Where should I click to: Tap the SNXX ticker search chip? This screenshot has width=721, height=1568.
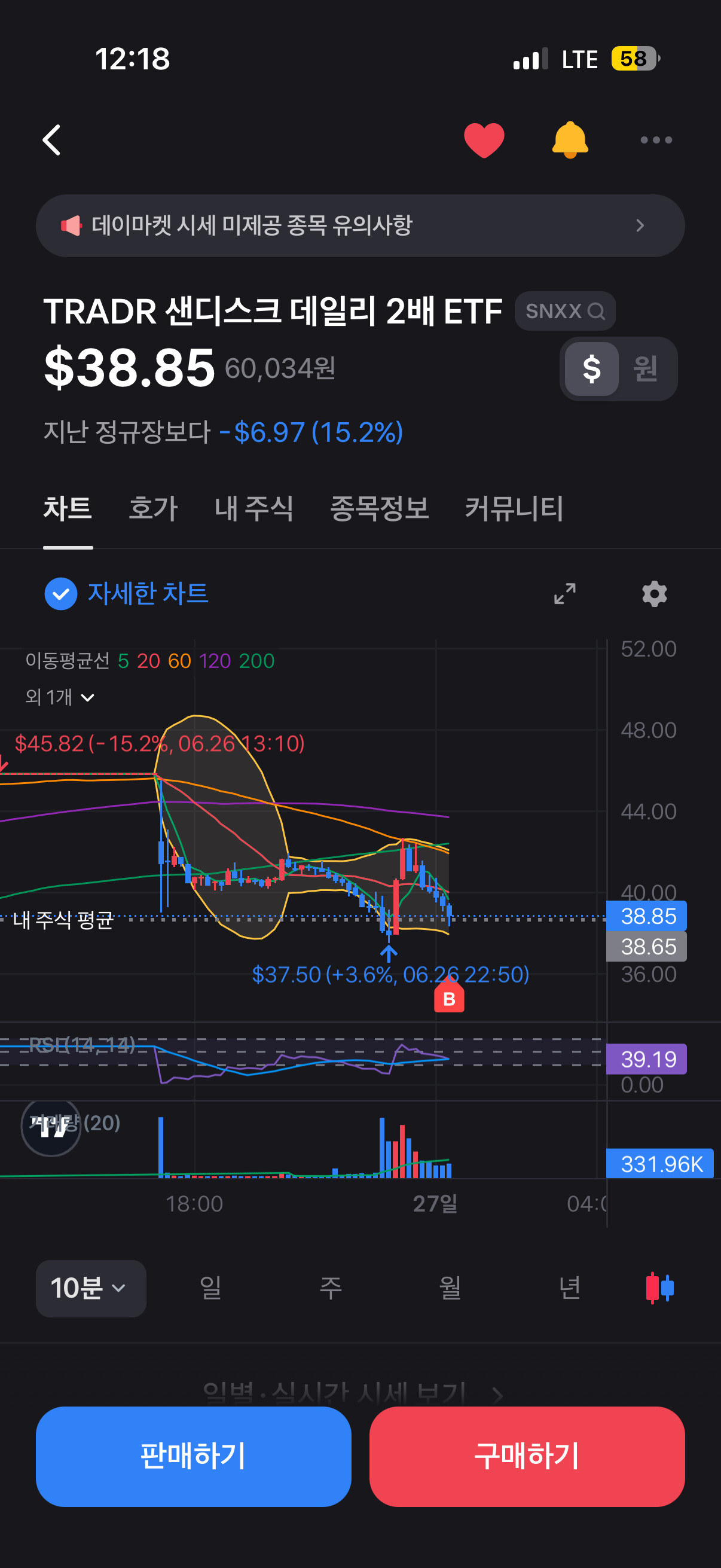click(x=564, y=311)
